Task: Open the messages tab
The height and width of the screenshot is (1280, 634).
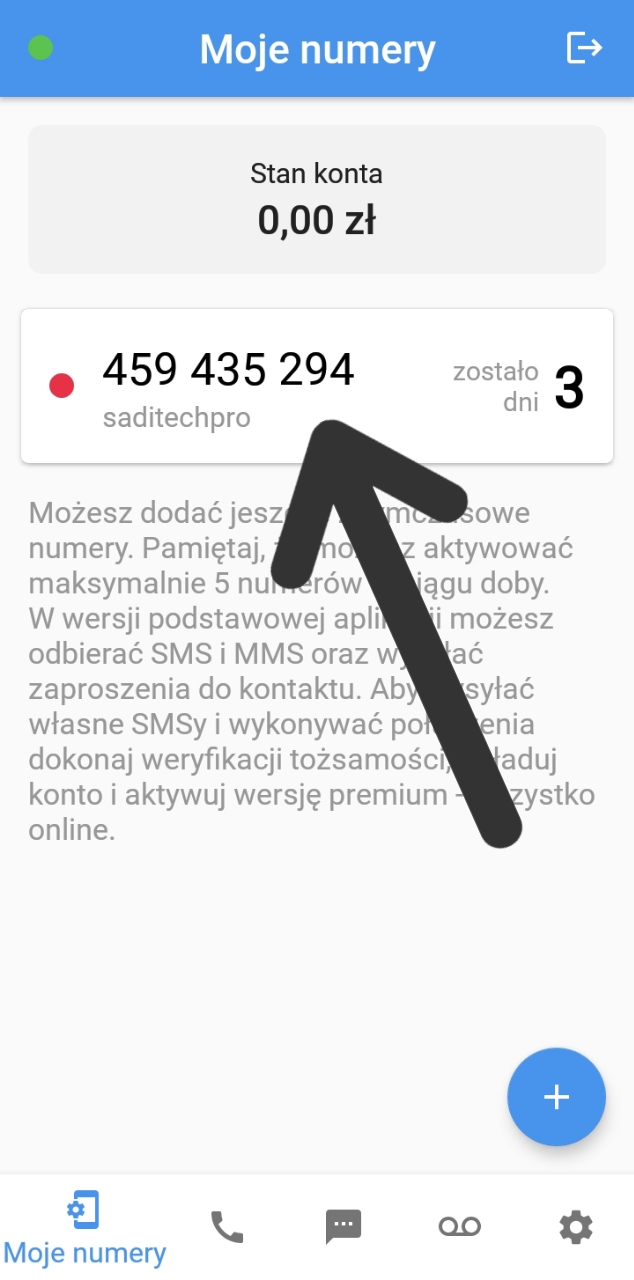Action: tap(343, 1226)
